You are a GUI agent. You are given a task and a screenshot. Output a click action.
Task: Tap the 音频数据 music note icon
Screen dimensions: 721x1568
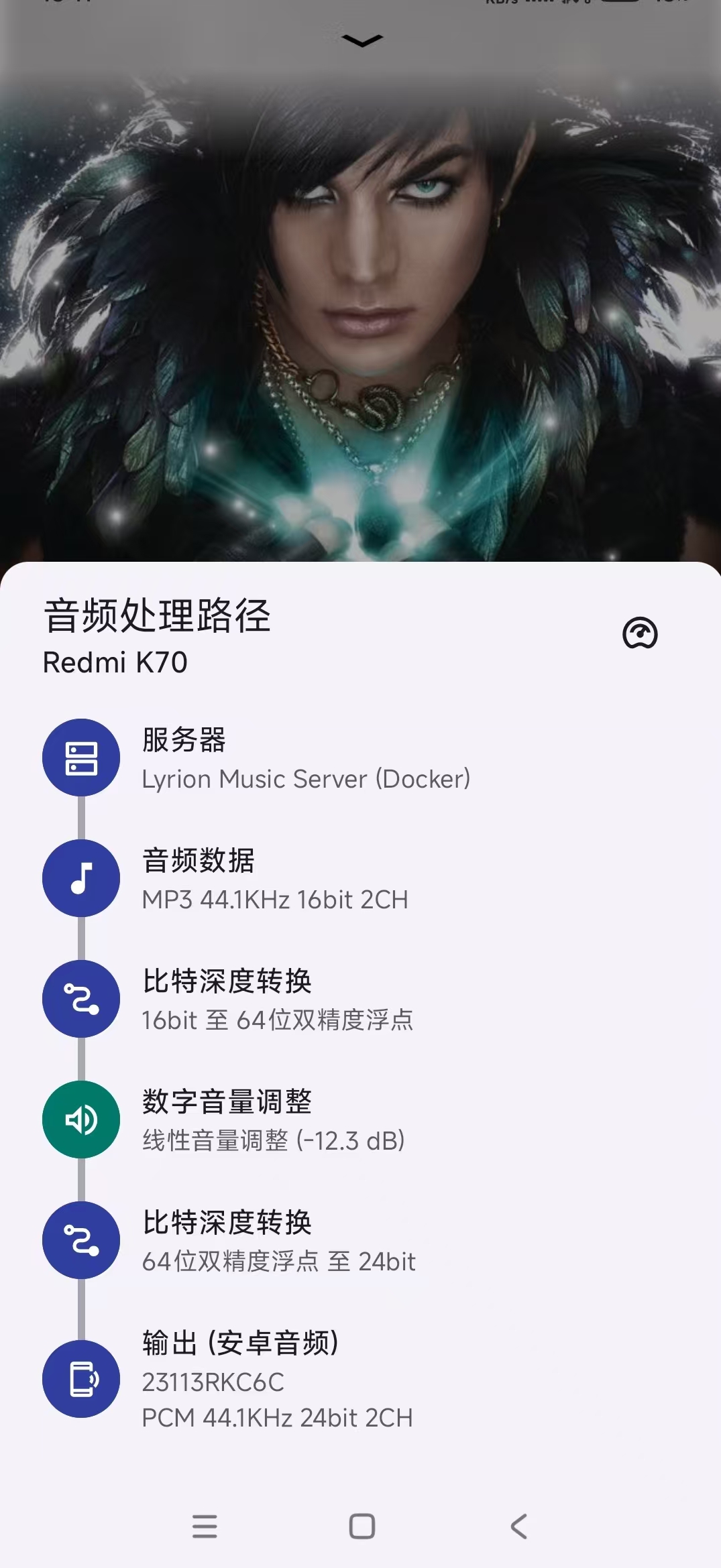pos(80,878)
